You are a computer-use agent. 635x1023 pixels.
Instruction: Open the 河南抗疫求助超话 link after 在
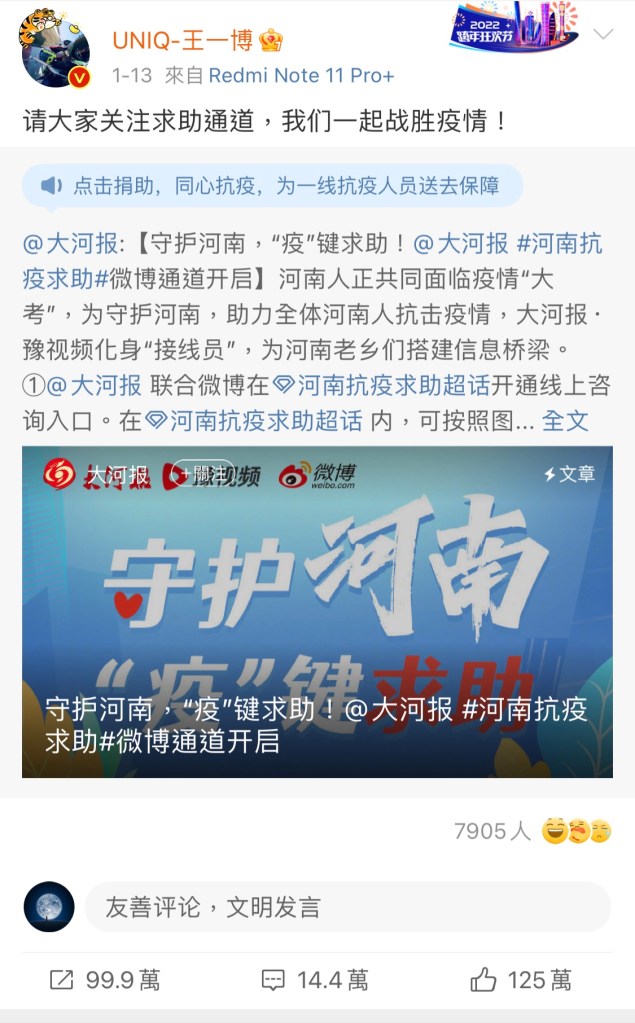[x=255, y=421]
